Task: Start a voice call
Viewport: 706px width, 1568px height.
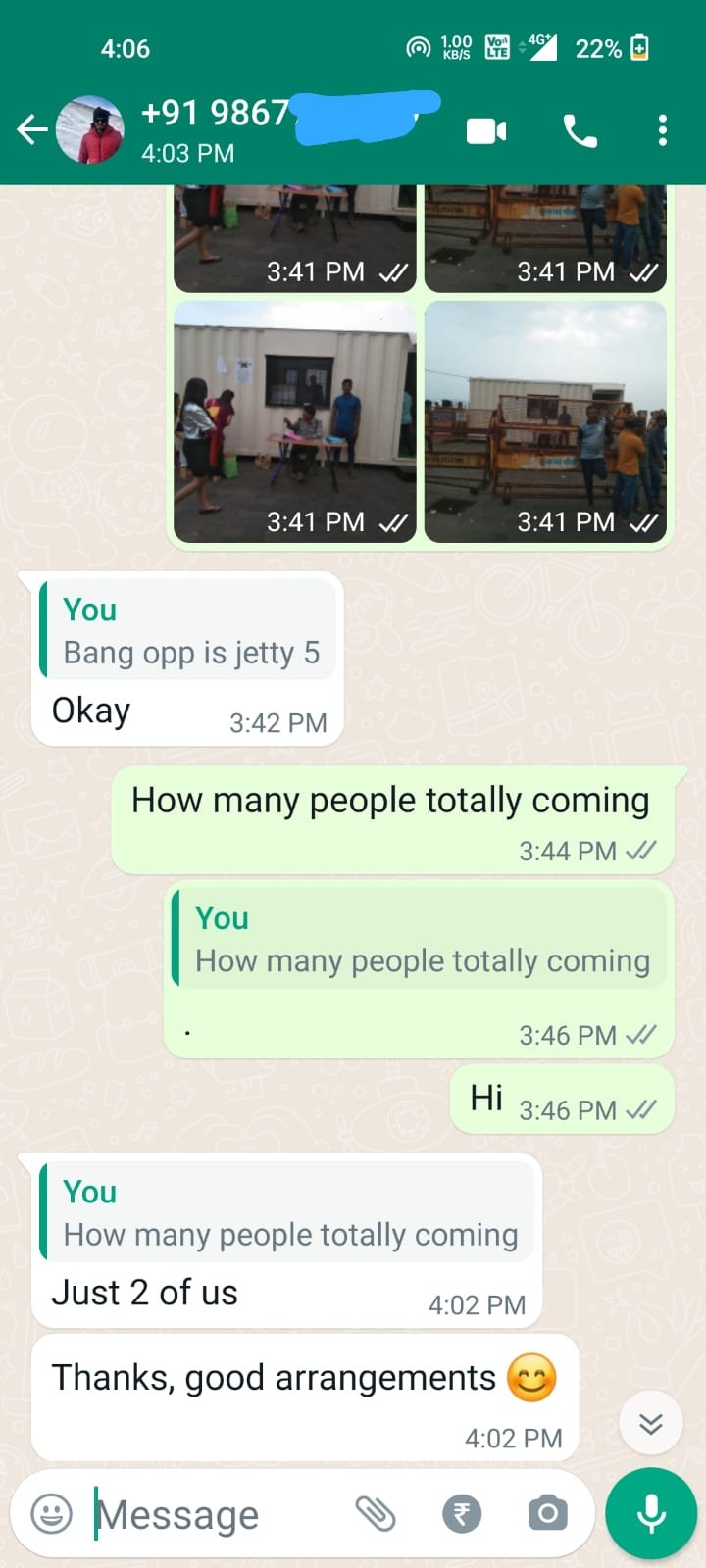Action: pyautogui.click(x=580, y=130)
